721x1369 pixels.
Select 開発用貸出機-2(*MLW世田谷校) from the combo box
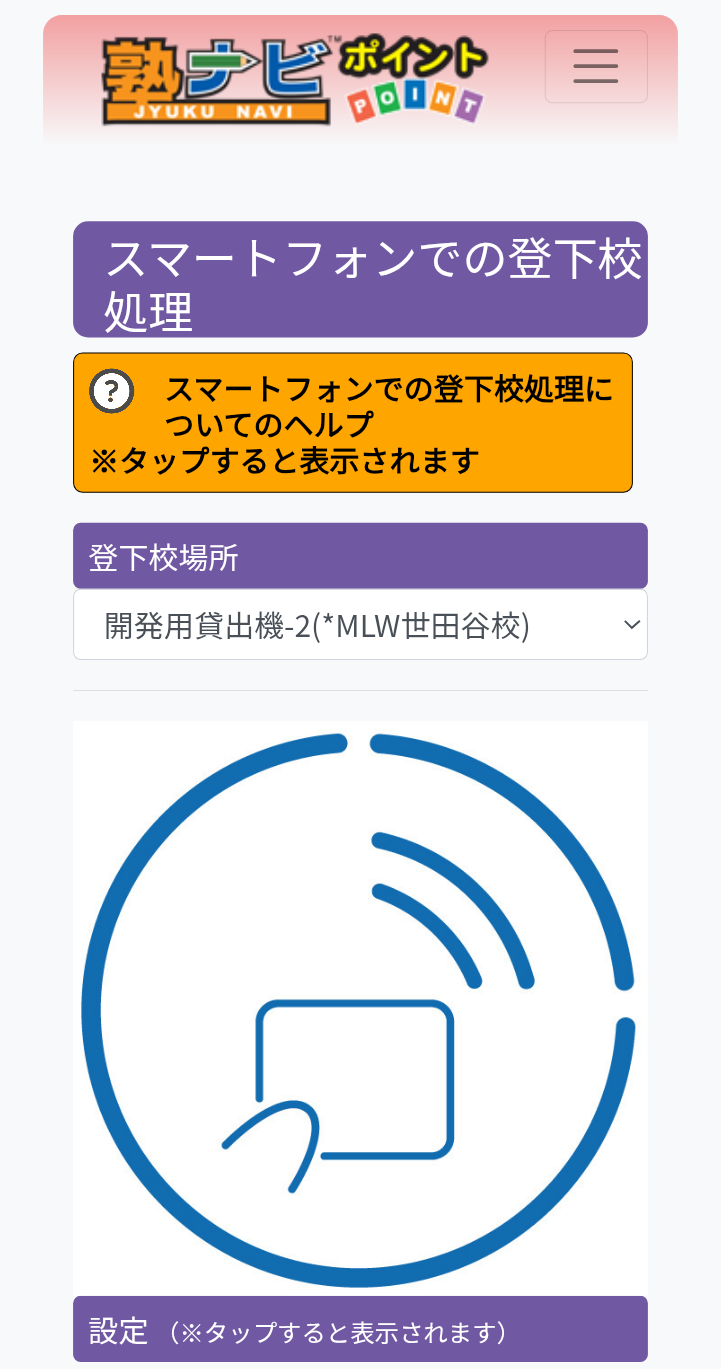tap(360, 624)
